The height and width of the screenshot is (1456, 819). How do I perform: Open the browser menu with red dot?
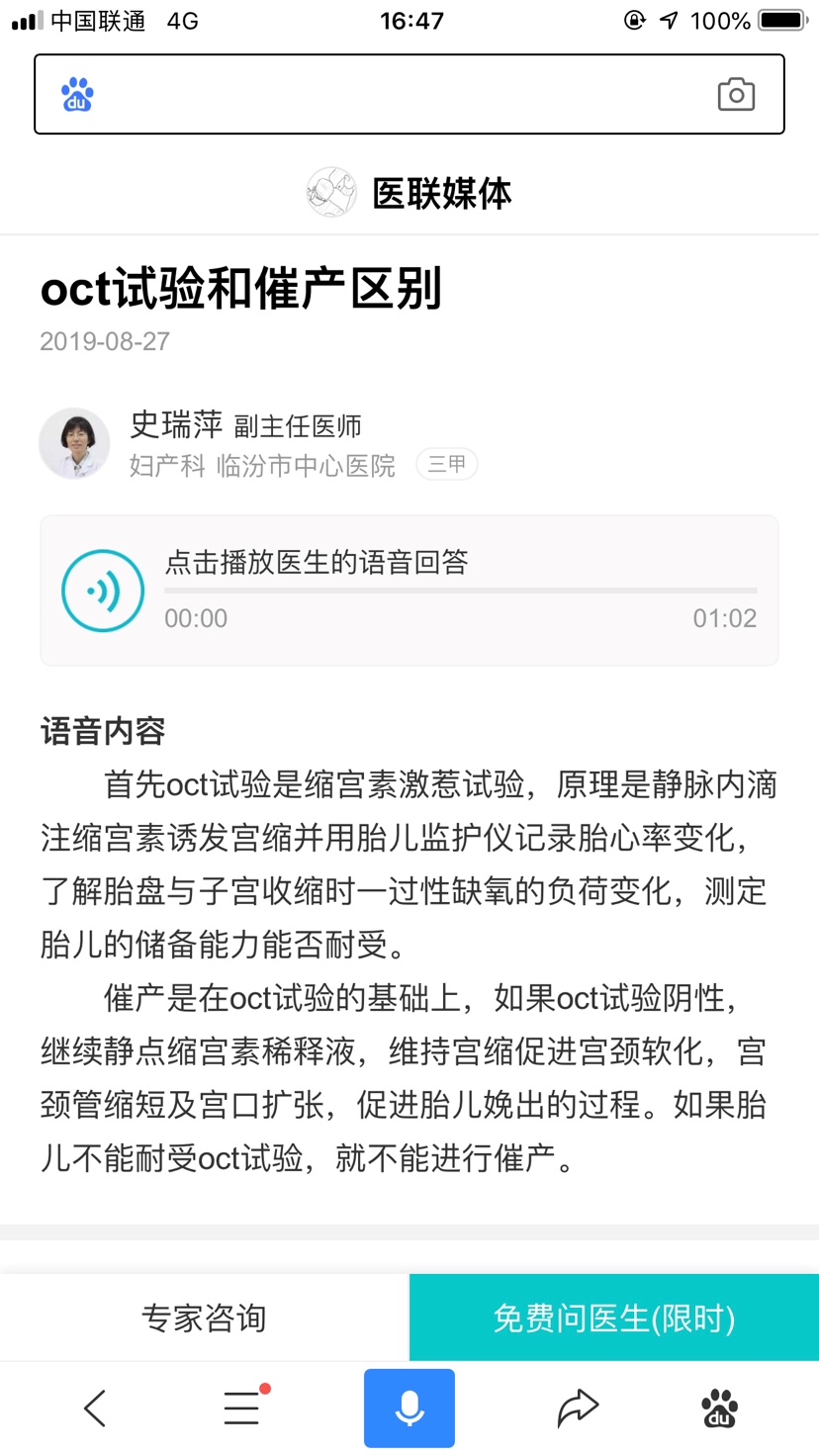coord(242,1408)
